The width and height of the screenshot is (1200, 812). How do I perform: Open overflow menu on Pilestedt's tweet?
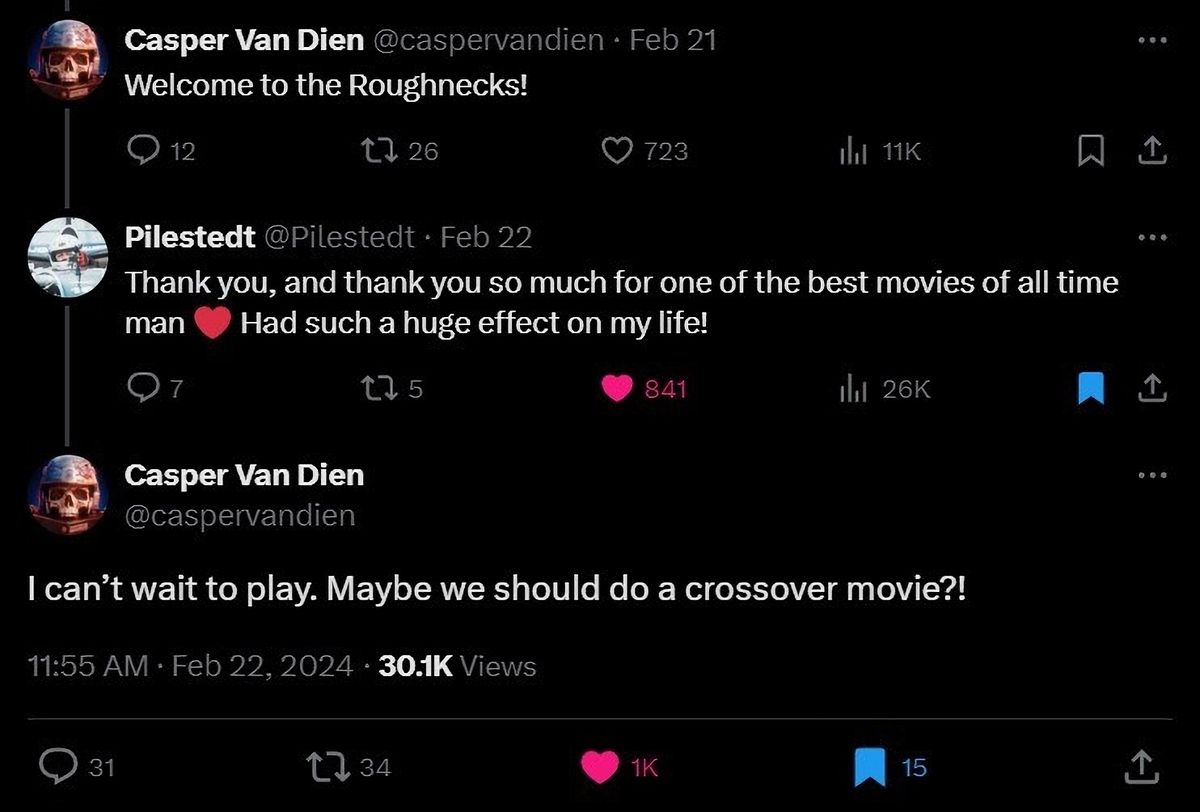click(x=1152, y=238)
